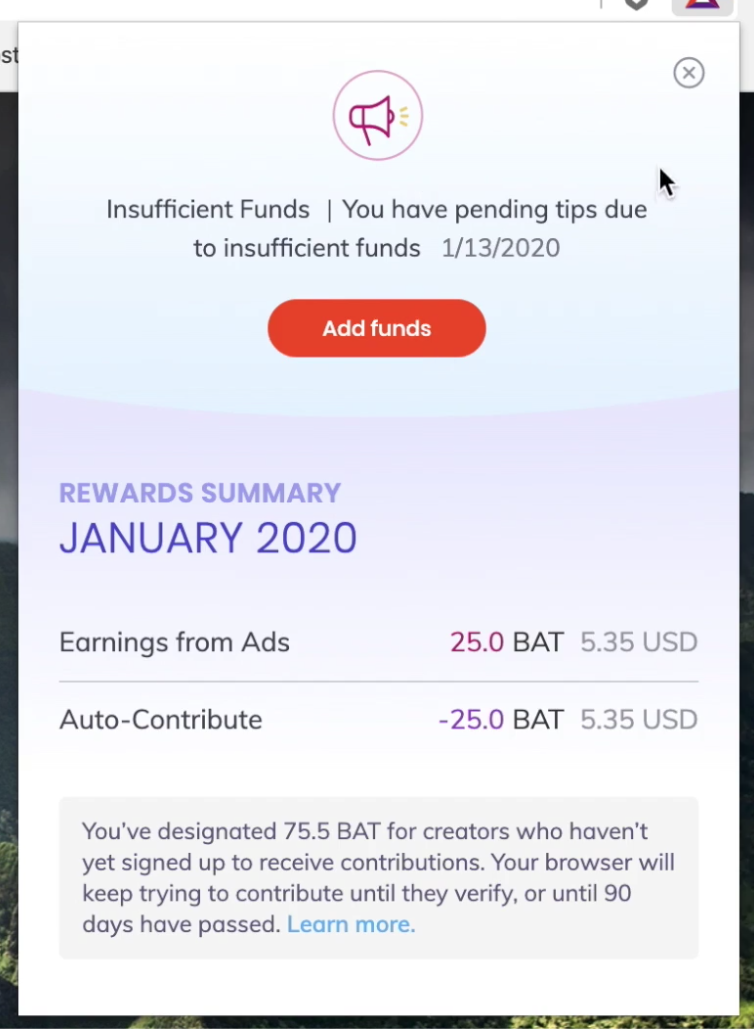The height and width of the screenshot is (1029, 754).
Task: Open the Auto-Contribute entry
Action: tap(160, 719)
